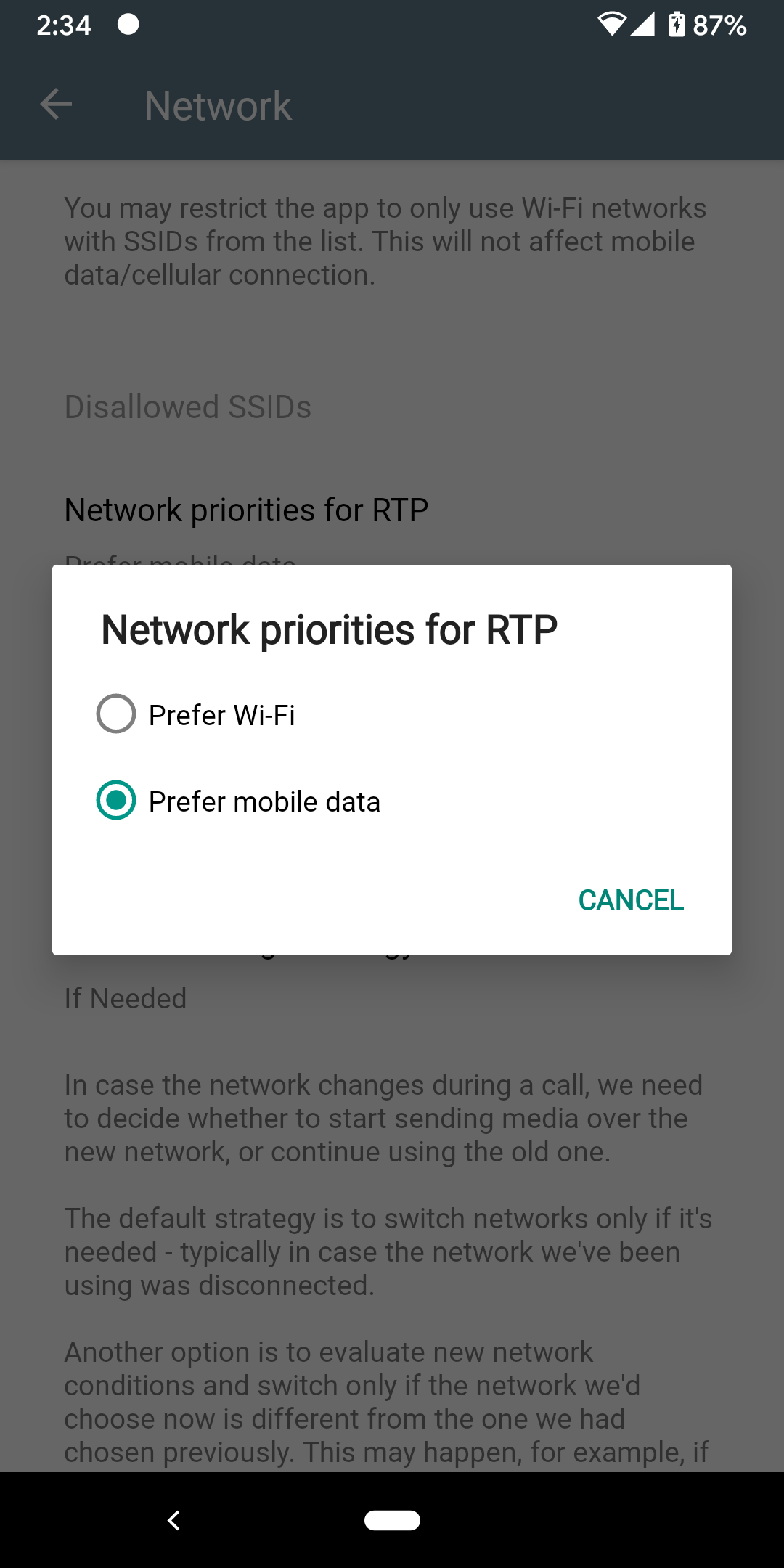The image size is (784, 1568).
Task: Tap the clock in the status bar
Action: click(64, 26)
